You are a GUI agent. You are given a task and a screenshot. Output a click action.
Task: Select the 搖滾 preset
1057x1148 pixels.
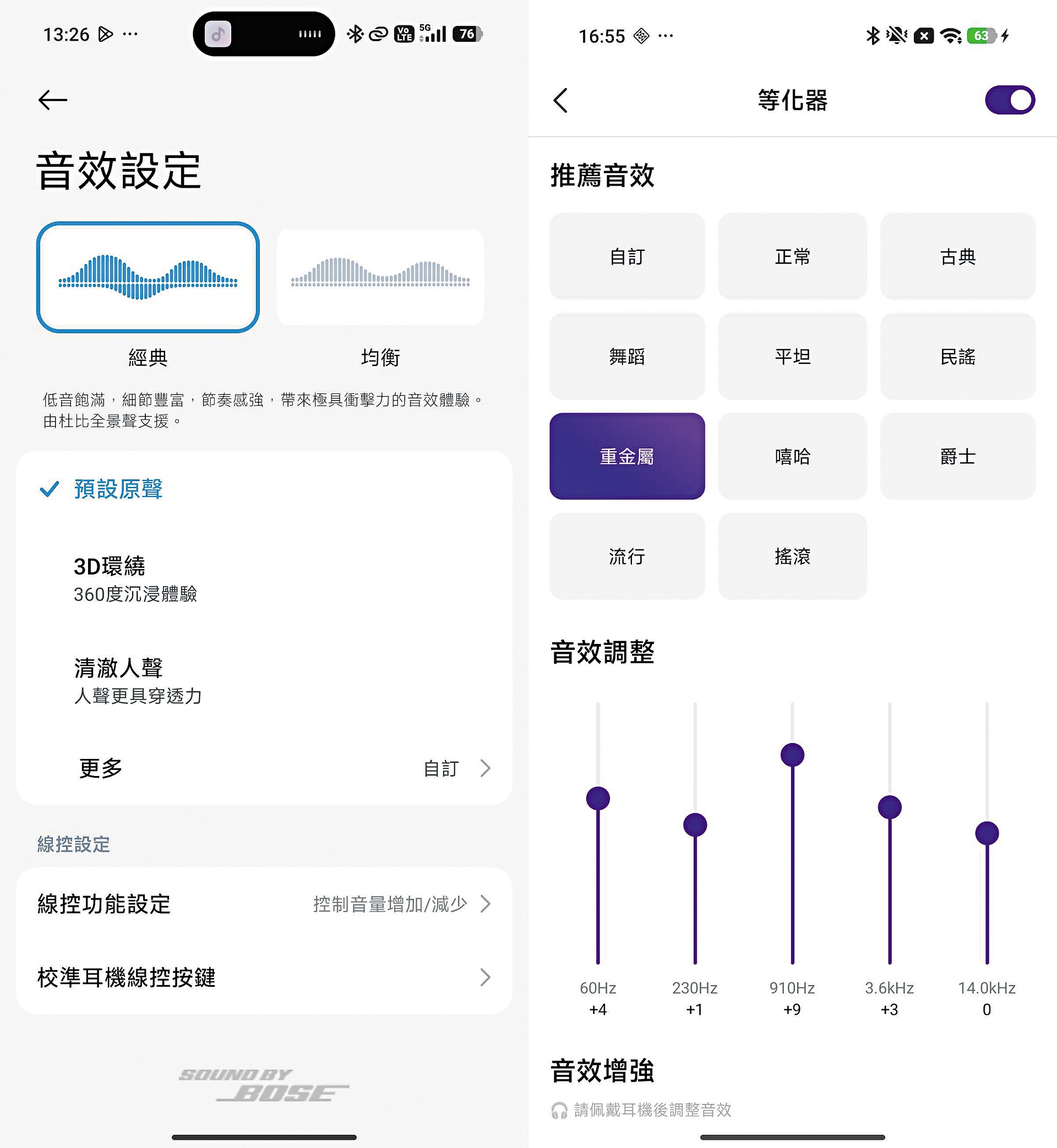792,556
